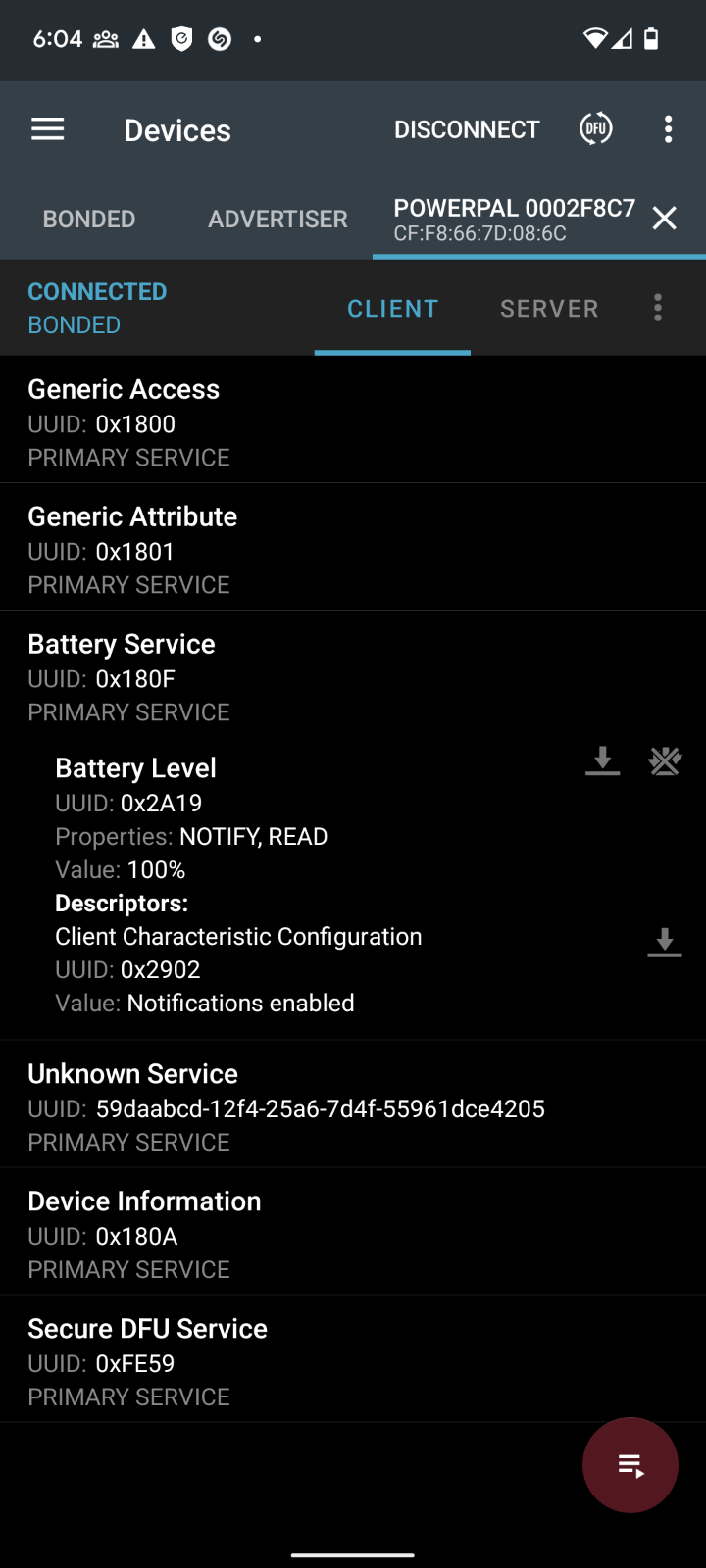Read the Client Characteristic Configuration descriptor

tap(665, 942)
